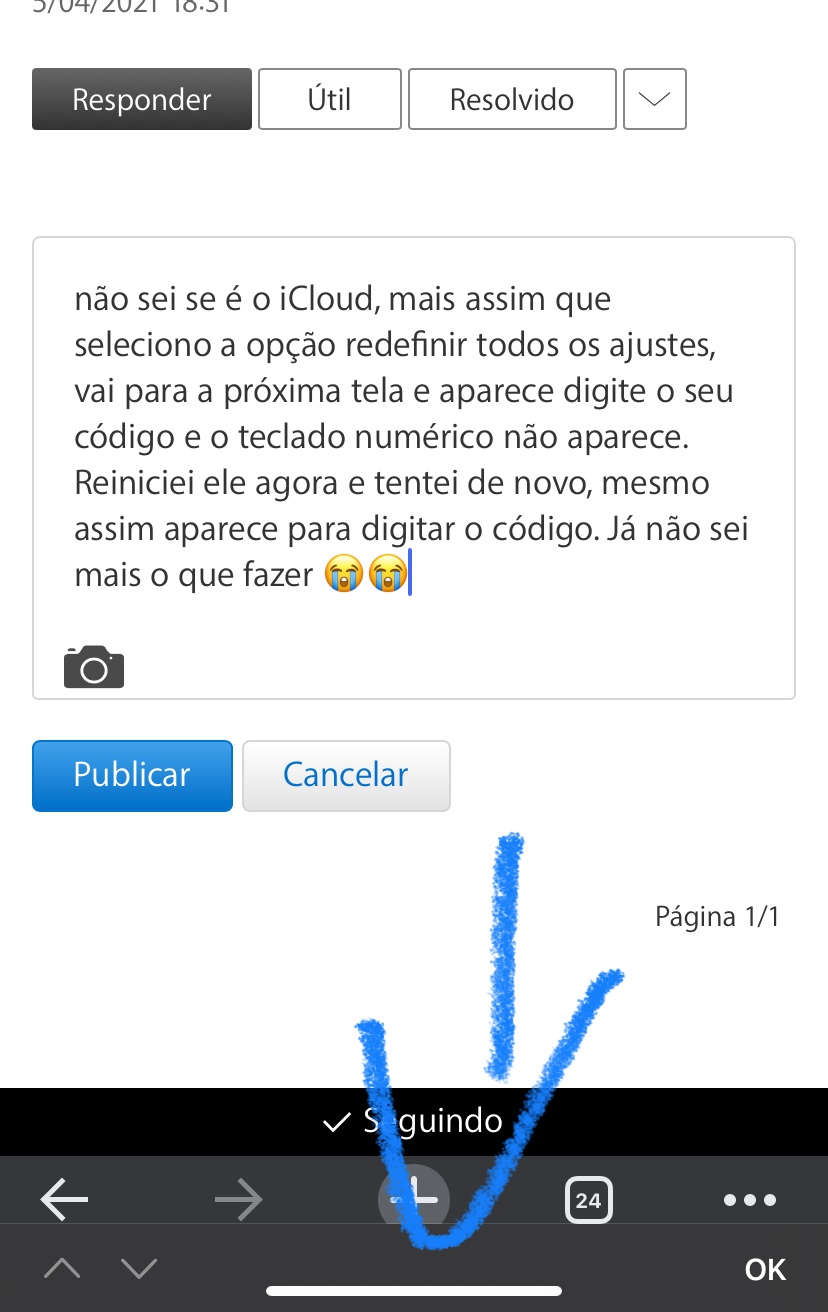This screenshot has width=828, height=1312.
Task: Open the browser three-dots menu
Action: [750, 1200]
